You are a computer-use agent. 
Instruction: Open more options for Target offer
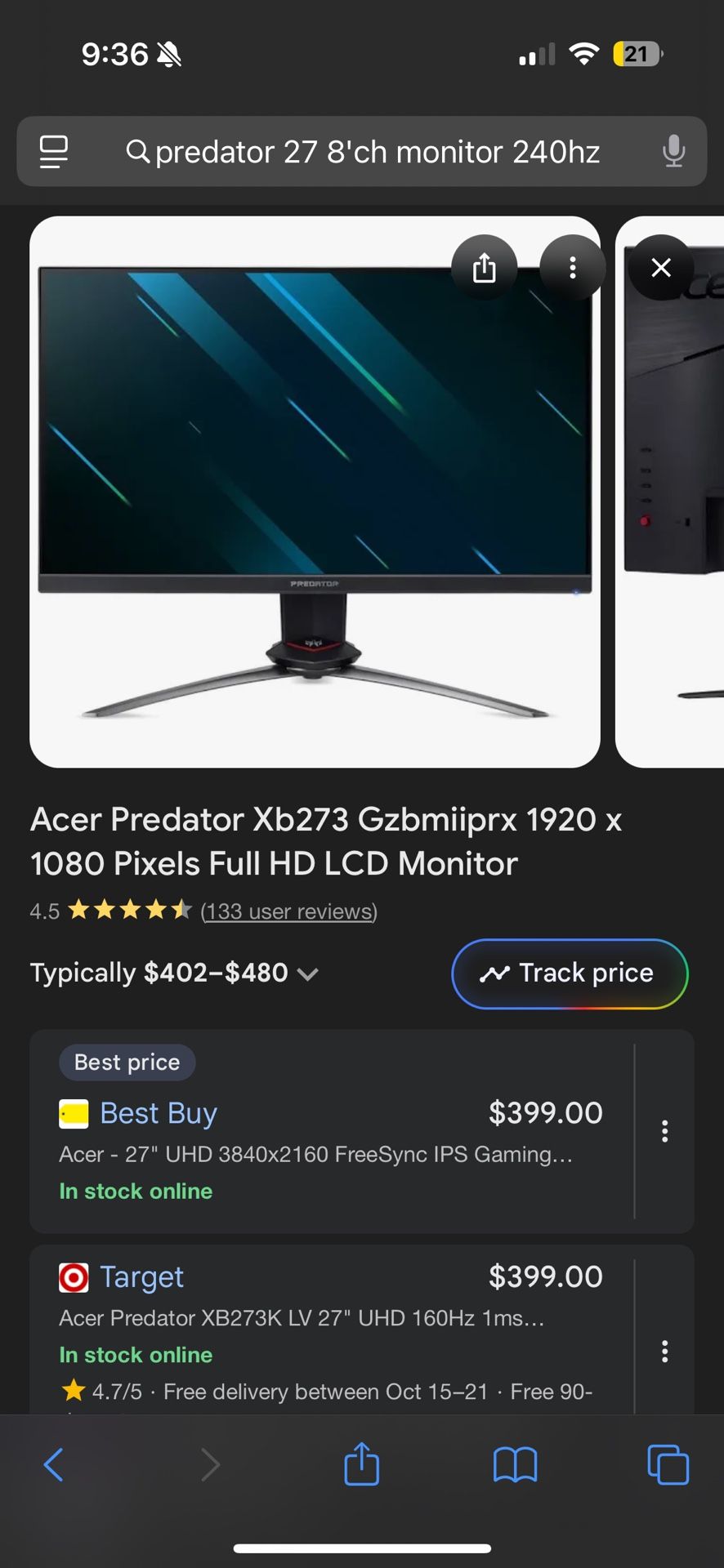[x=664, y=1352]
